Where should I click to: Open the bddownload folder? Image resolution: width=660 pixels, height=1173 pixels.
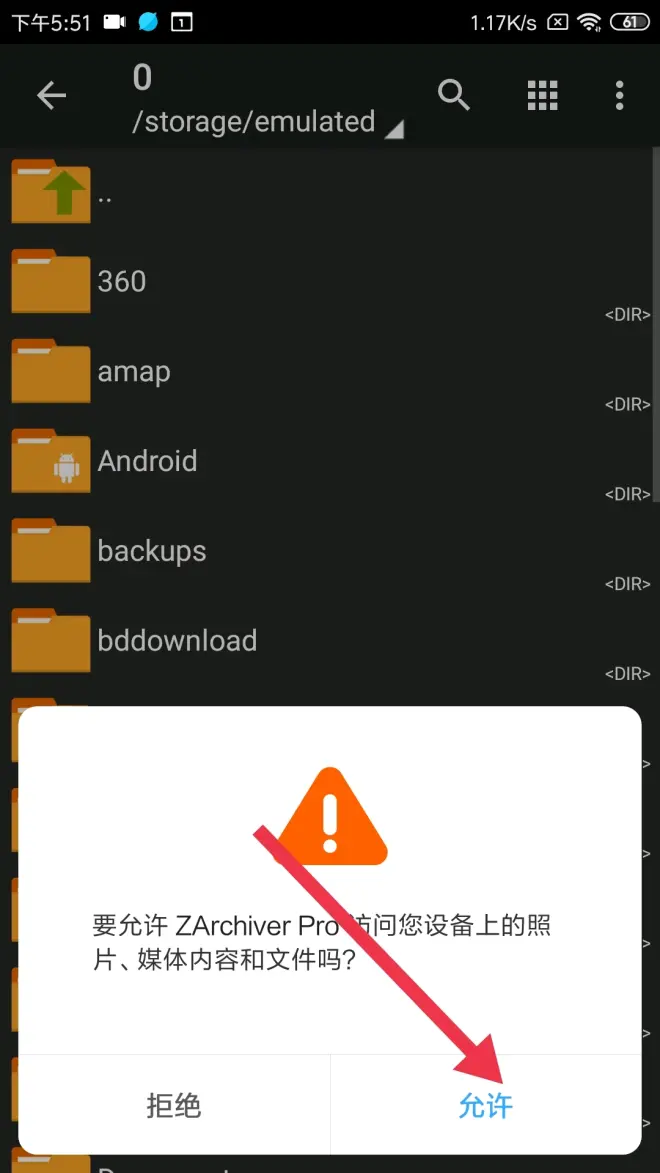coord(330,640)
